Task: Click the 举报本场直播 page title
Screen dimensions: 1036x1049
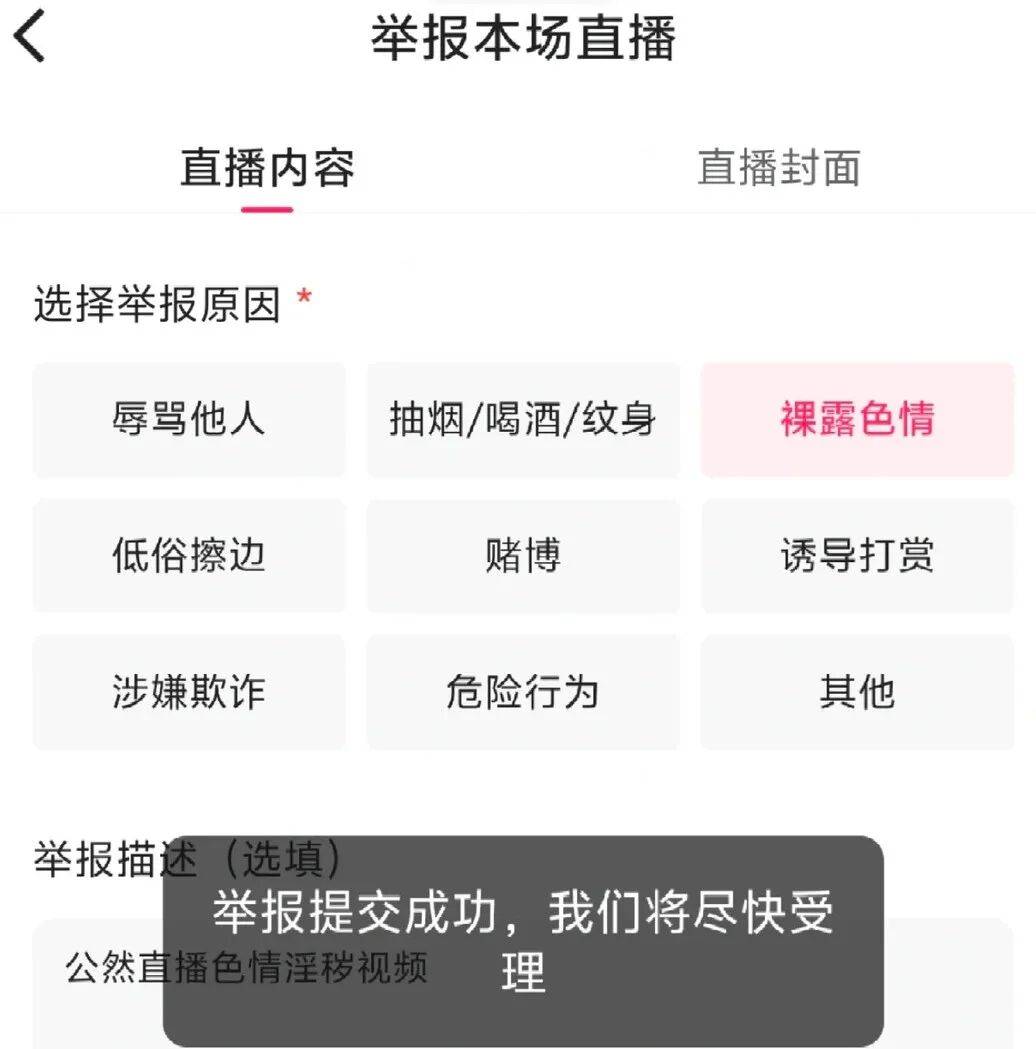Action: (x=525, y=38)
